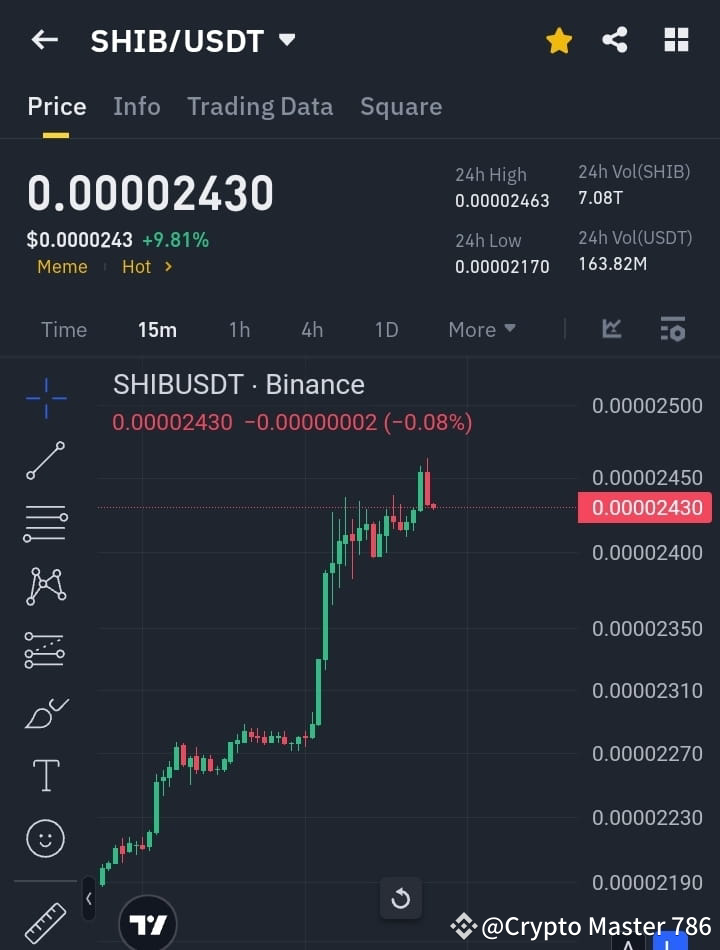
Task: Toggle SHIB/USDT as a favorite
Action: (558, 40)
